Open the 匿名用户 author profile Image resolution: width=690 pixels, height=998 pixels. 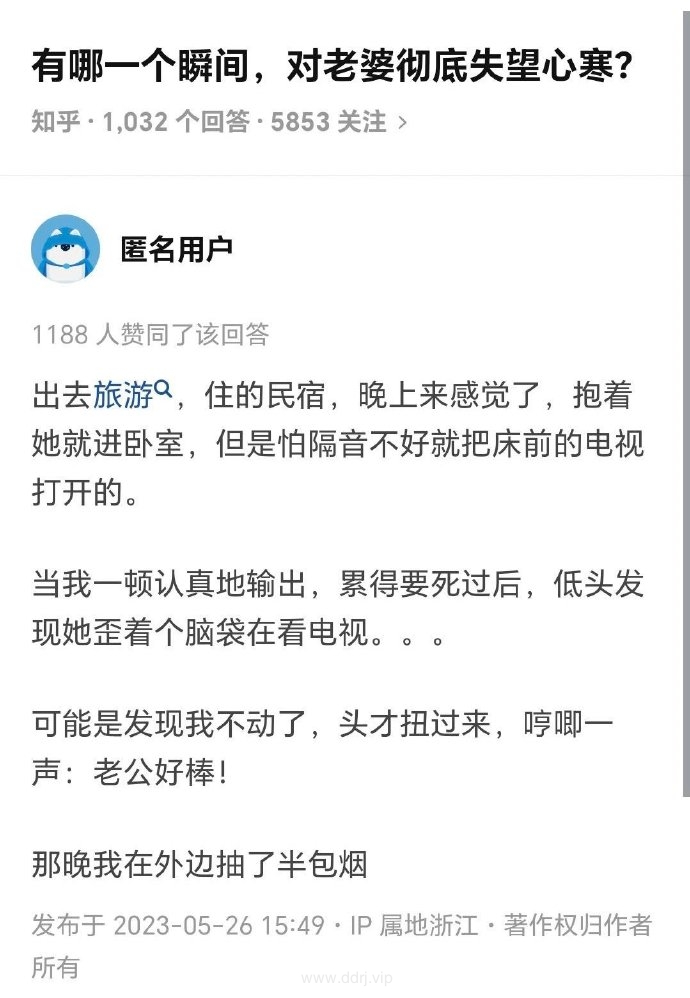tap(177, 249)
